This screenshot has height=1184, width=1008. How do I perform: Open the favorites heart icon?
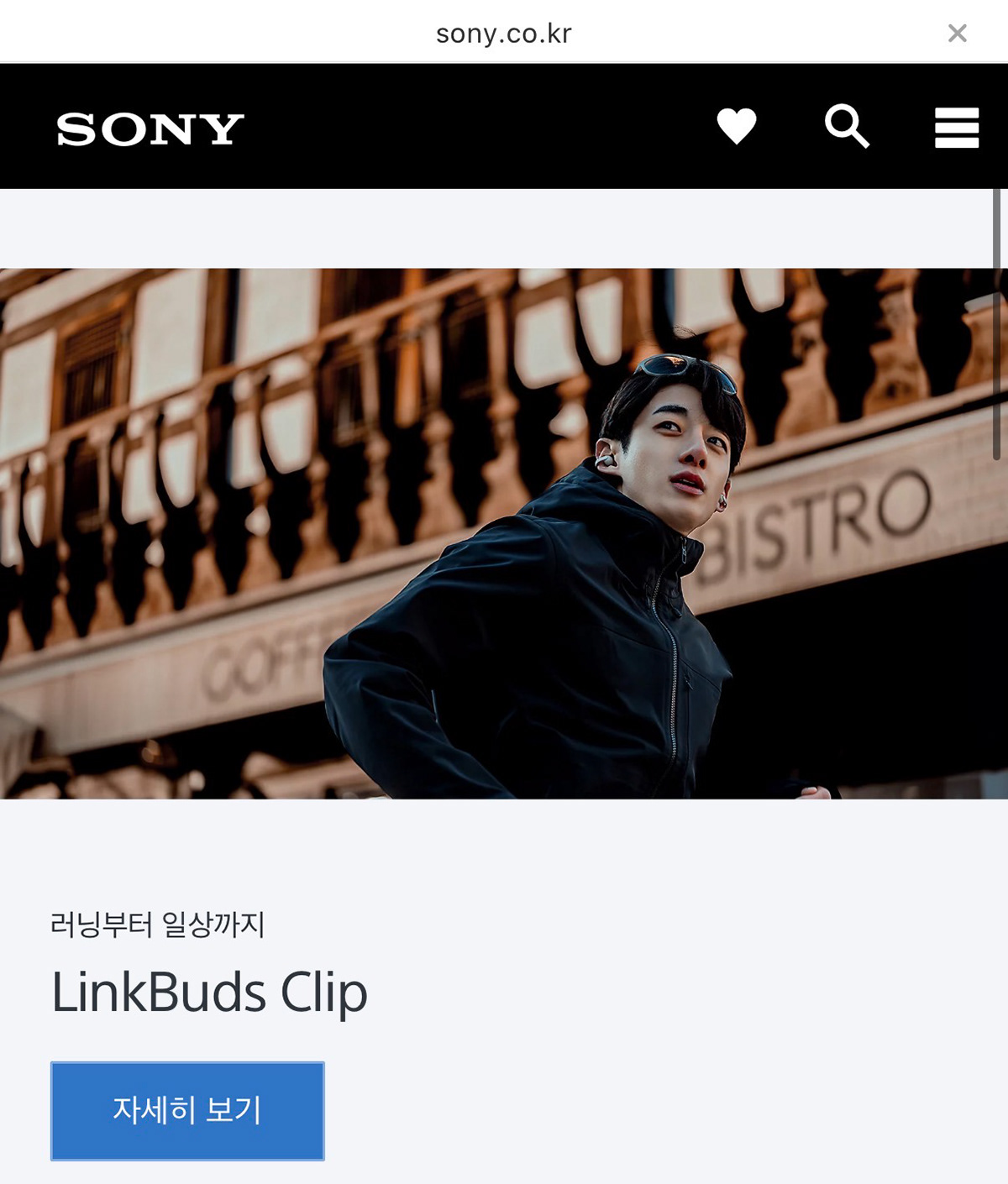[737, 127]
